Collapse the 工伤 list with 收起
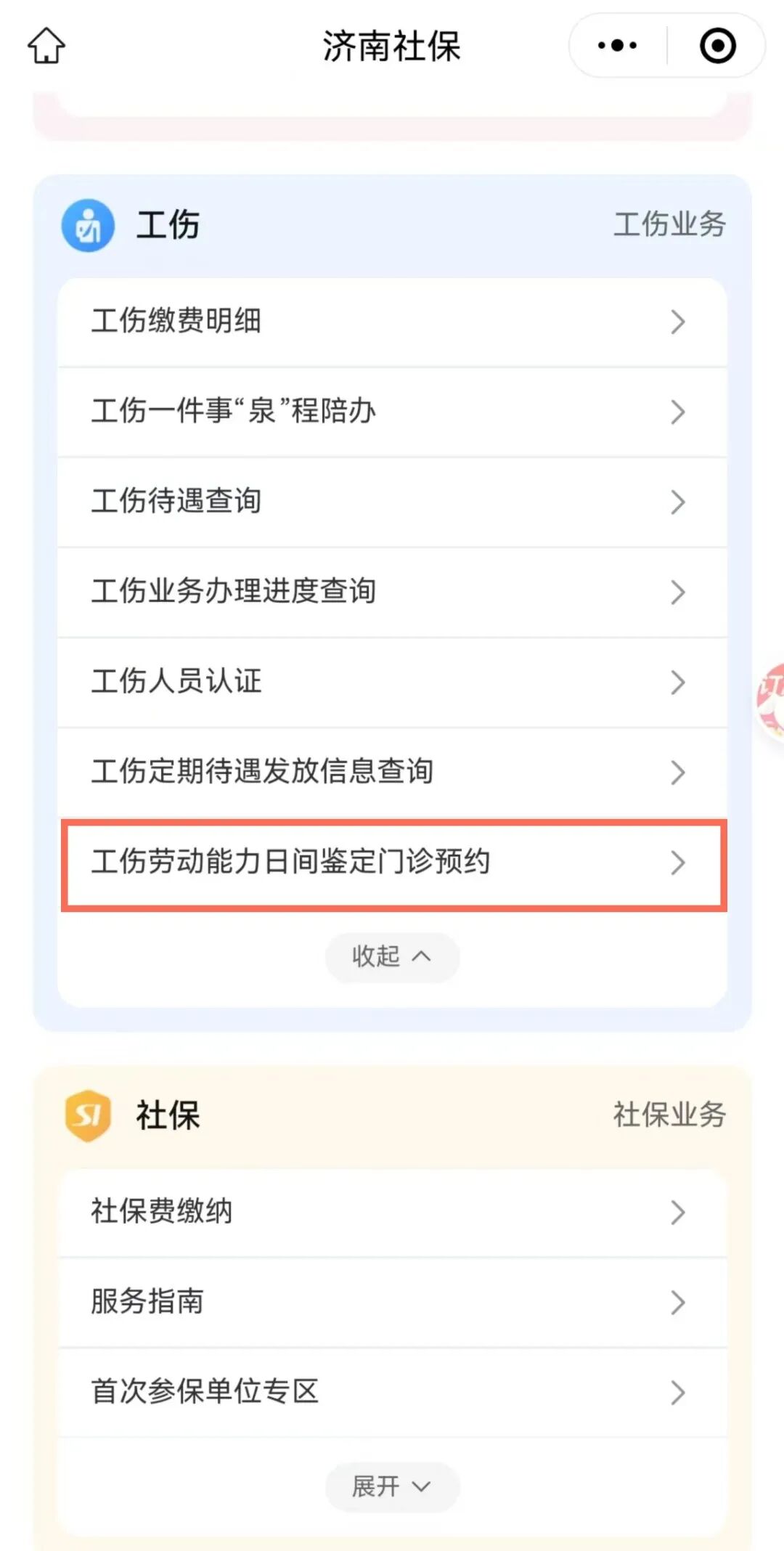Viewport: 784px width, 1551px height. (x=392, y=956)
